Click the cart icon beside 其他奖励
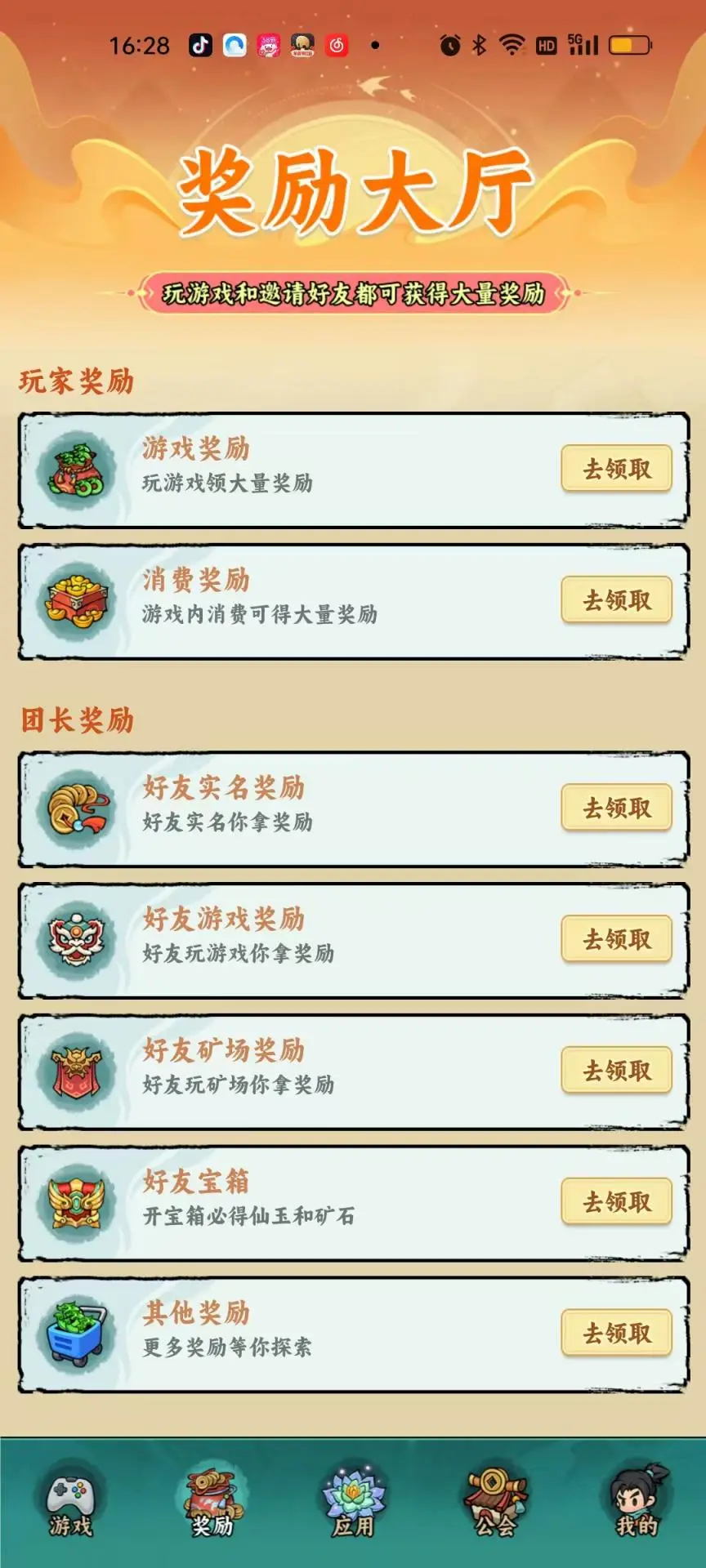Screen dimensions: 706x1568 click(x=74, y=1331)
